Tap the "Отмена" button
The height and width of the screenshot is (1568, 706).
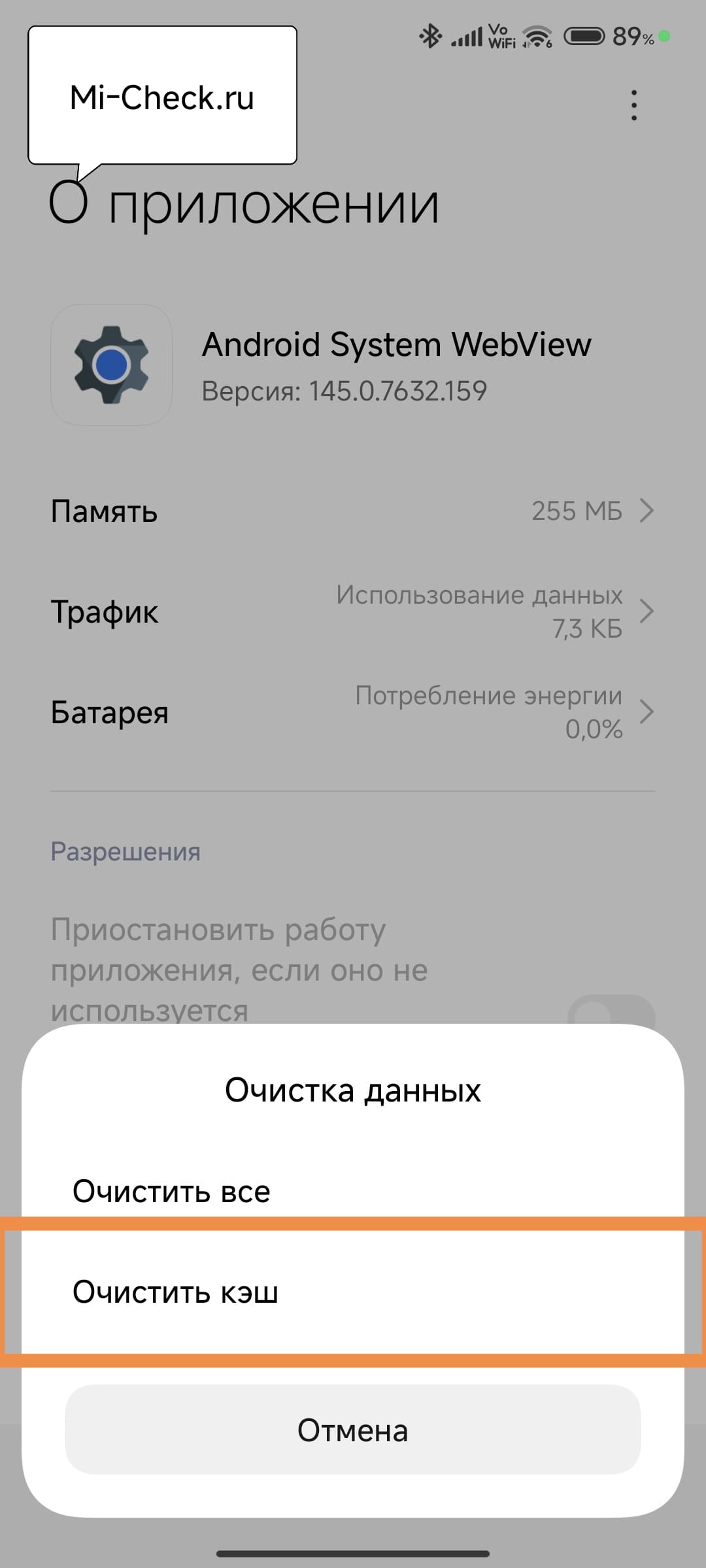[x=353, y=1430]
